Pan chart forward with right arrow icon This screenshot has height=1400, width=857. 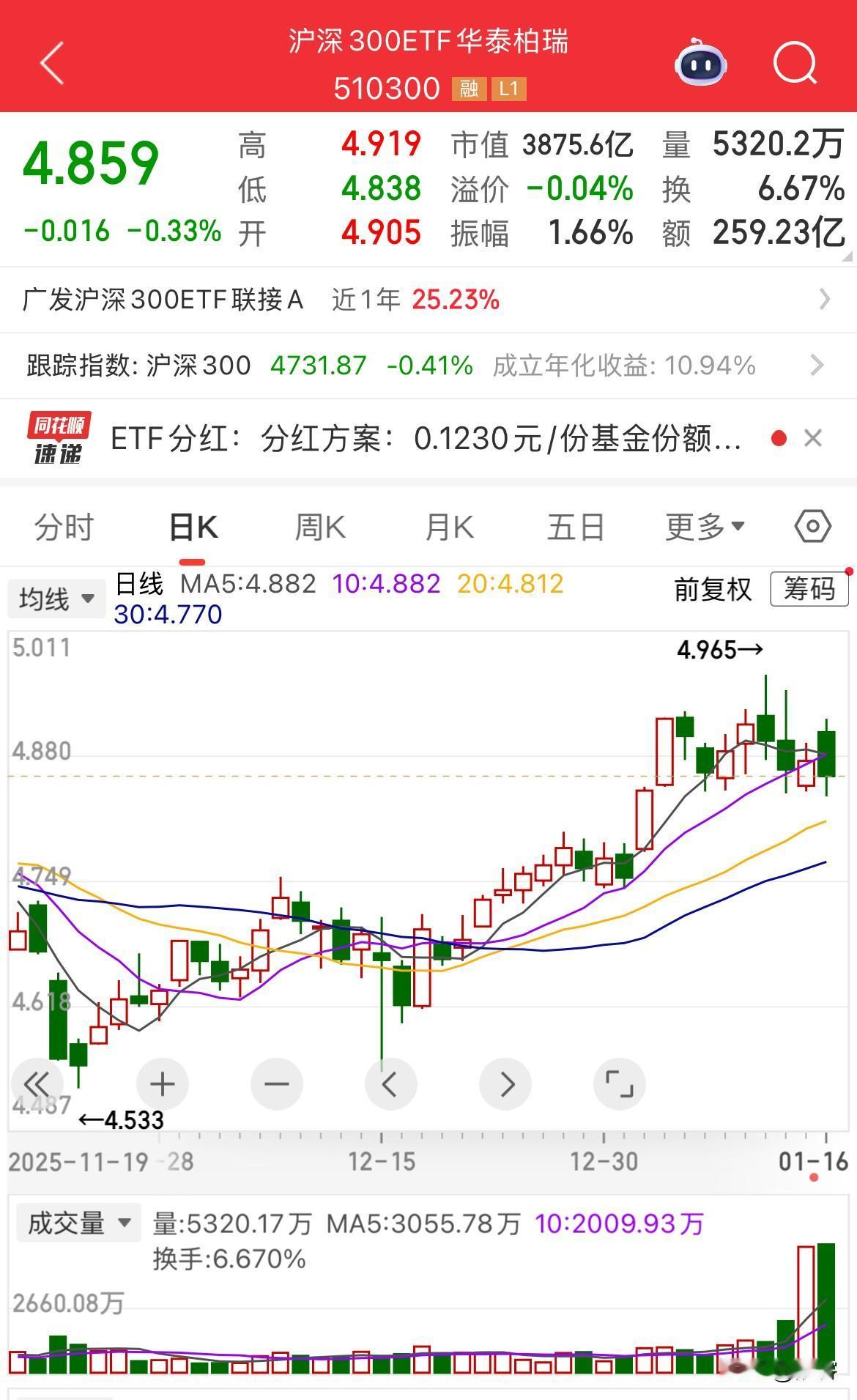coord(505,1084)
